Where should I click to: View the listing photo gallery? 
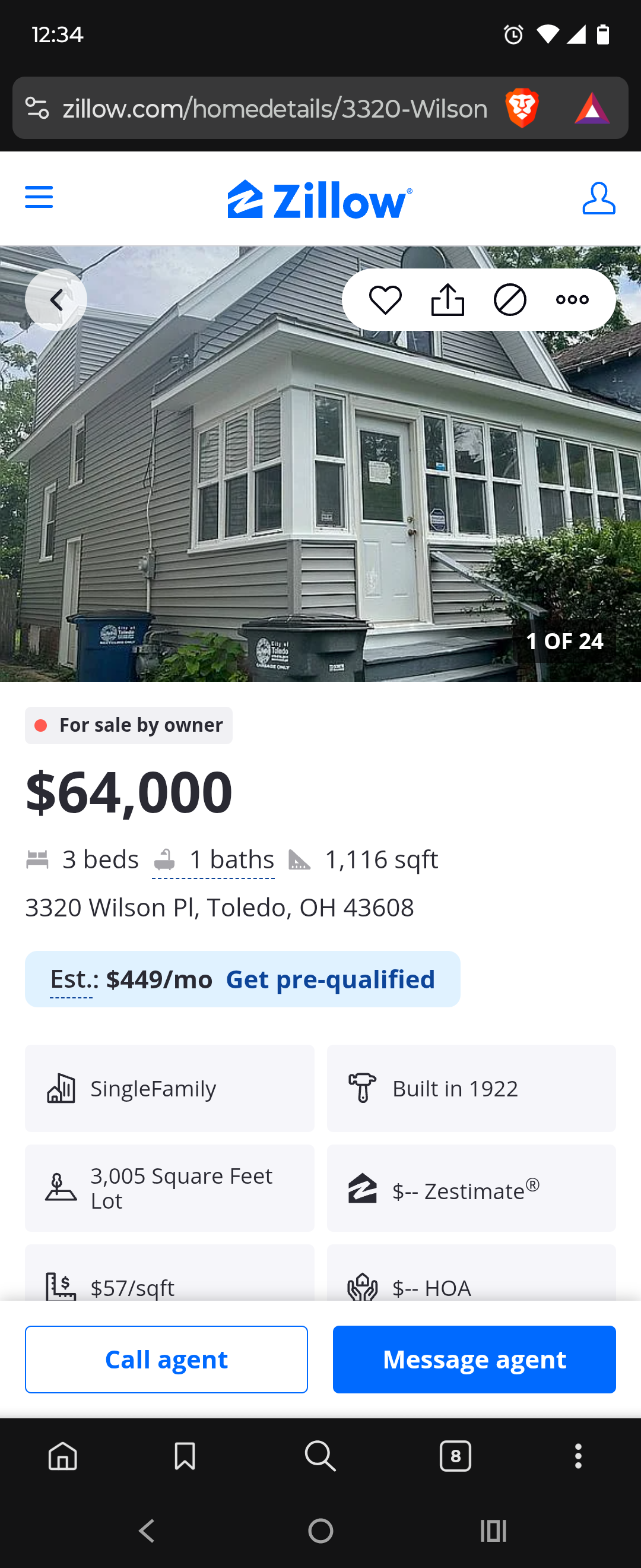coord(320,487)
